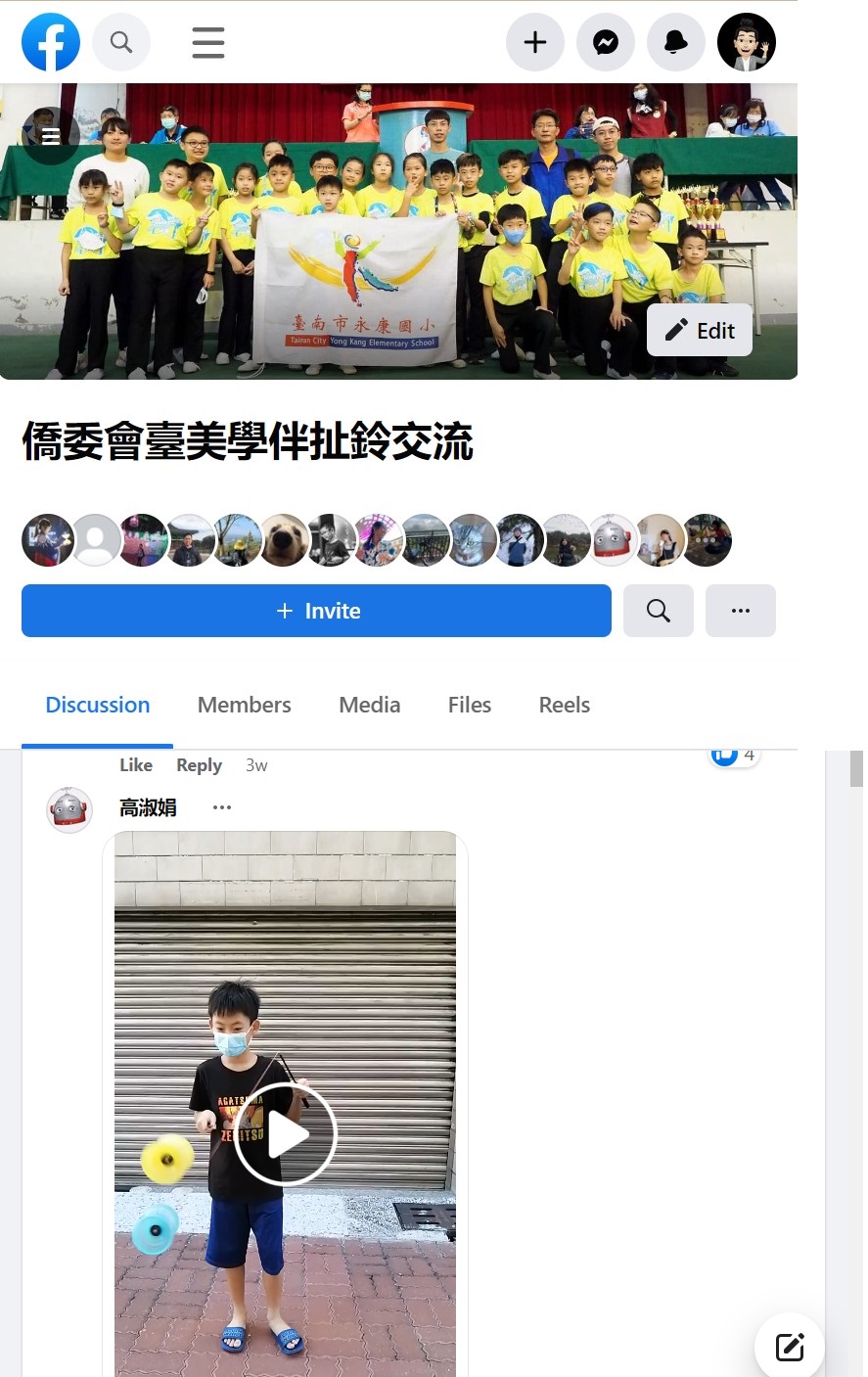
Task: Invite people to the group
Action: [x=316, y=611]
